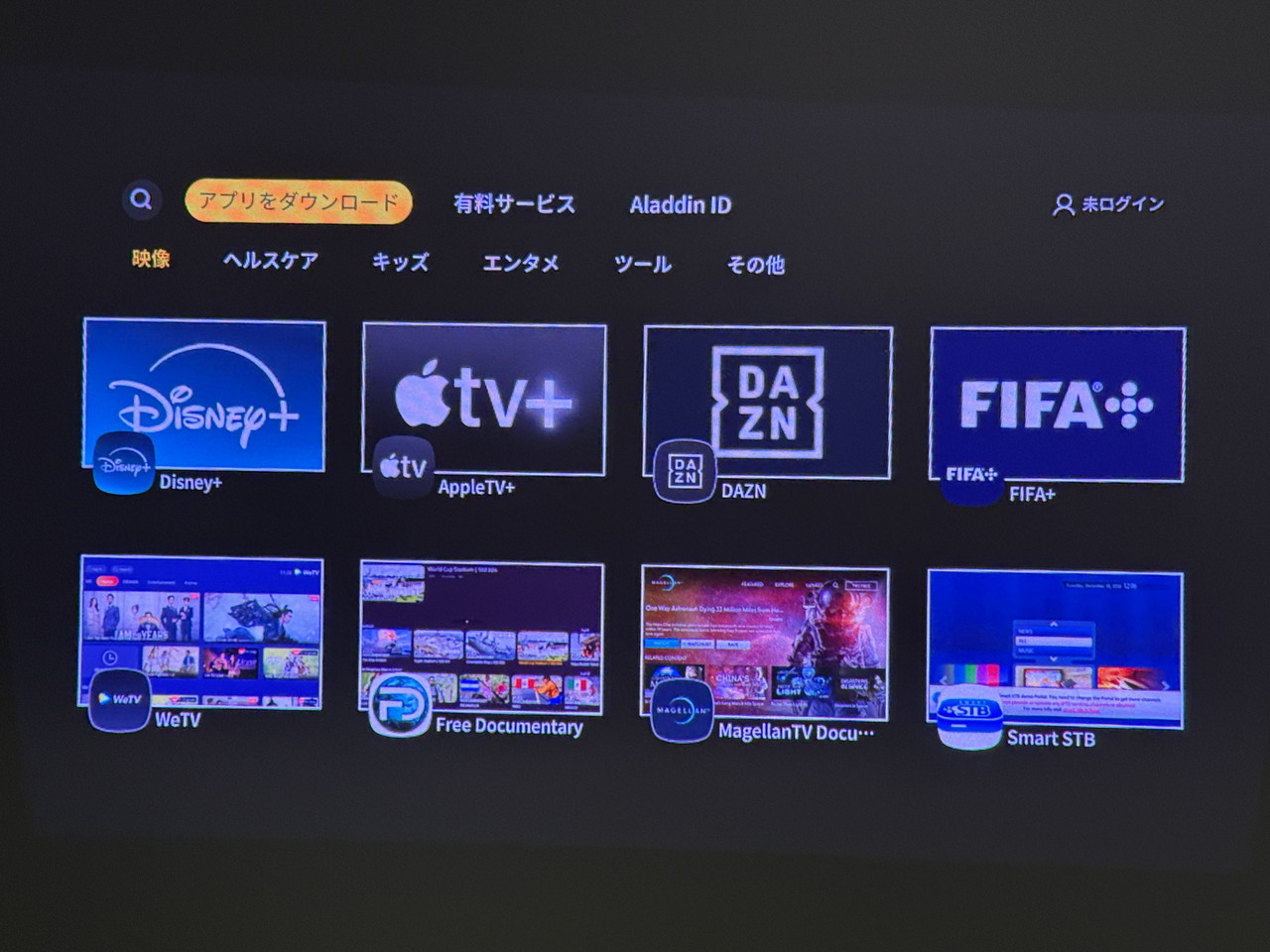1270x952 pixels.
Task: Switch to 有料サービス tab
Action: (x=514, y=204)
